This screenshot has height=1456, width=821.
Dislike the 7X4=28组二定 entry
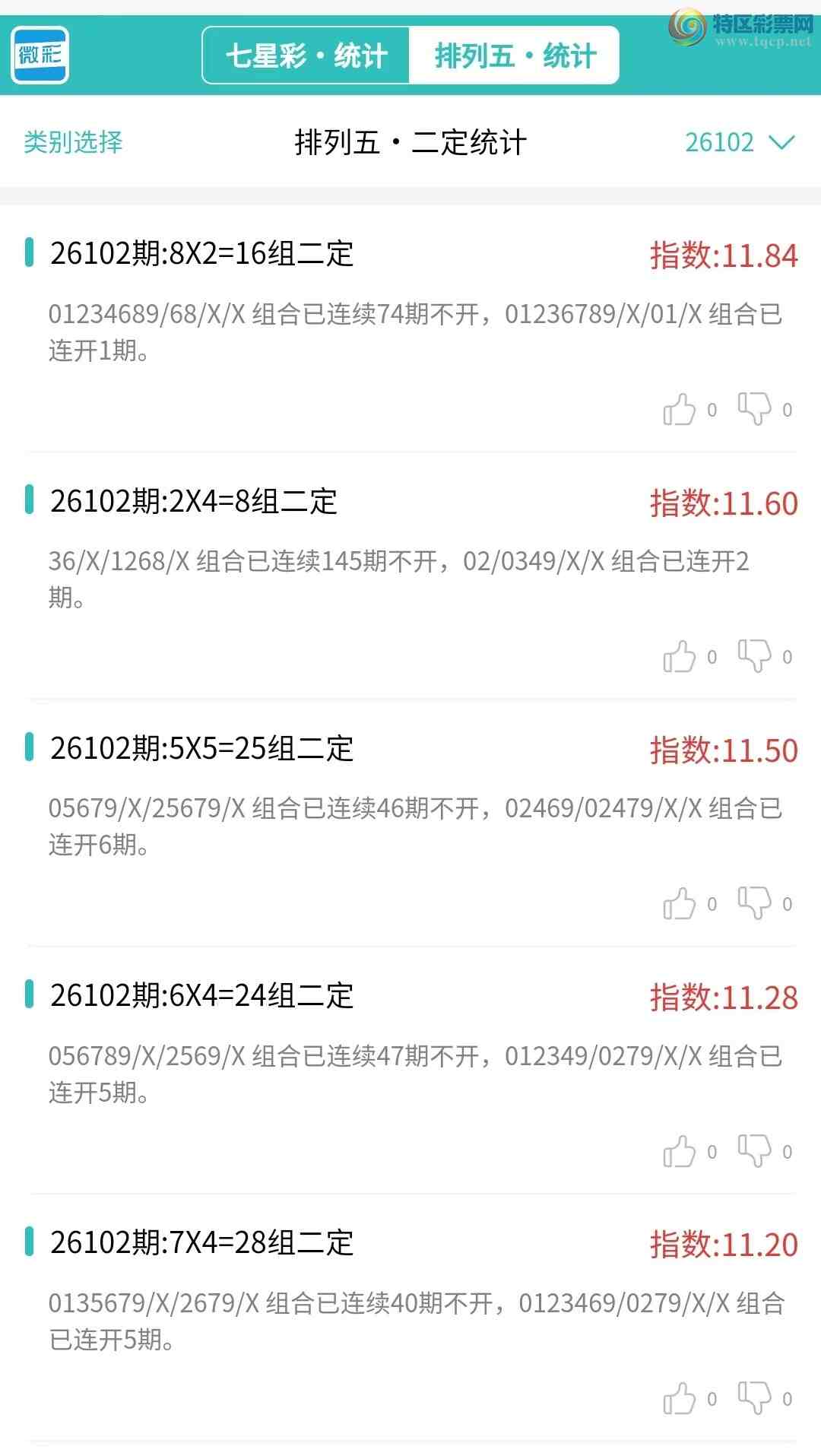click(x=754, y=1398)
